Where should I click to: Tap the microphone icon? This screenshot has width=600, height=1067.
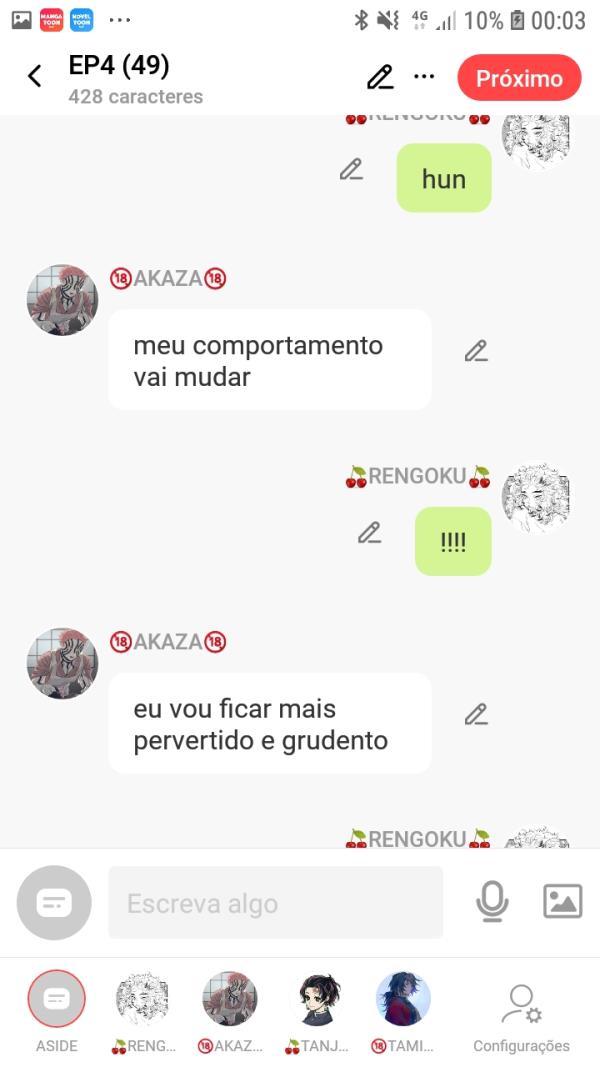click(491, 902)
